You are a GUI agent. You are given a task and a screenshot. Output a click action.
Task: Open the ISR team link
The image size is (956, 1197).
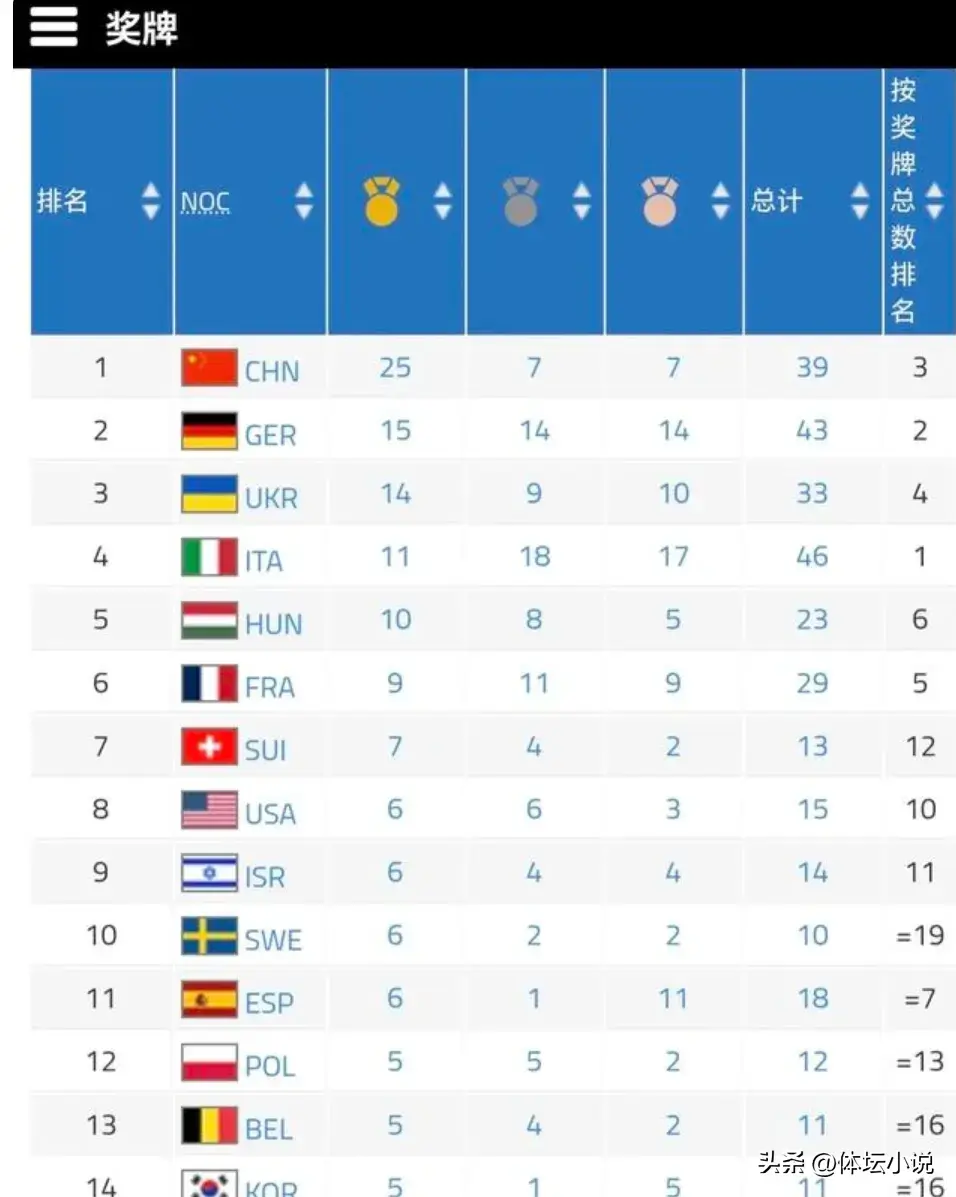(x=265, y=877)
